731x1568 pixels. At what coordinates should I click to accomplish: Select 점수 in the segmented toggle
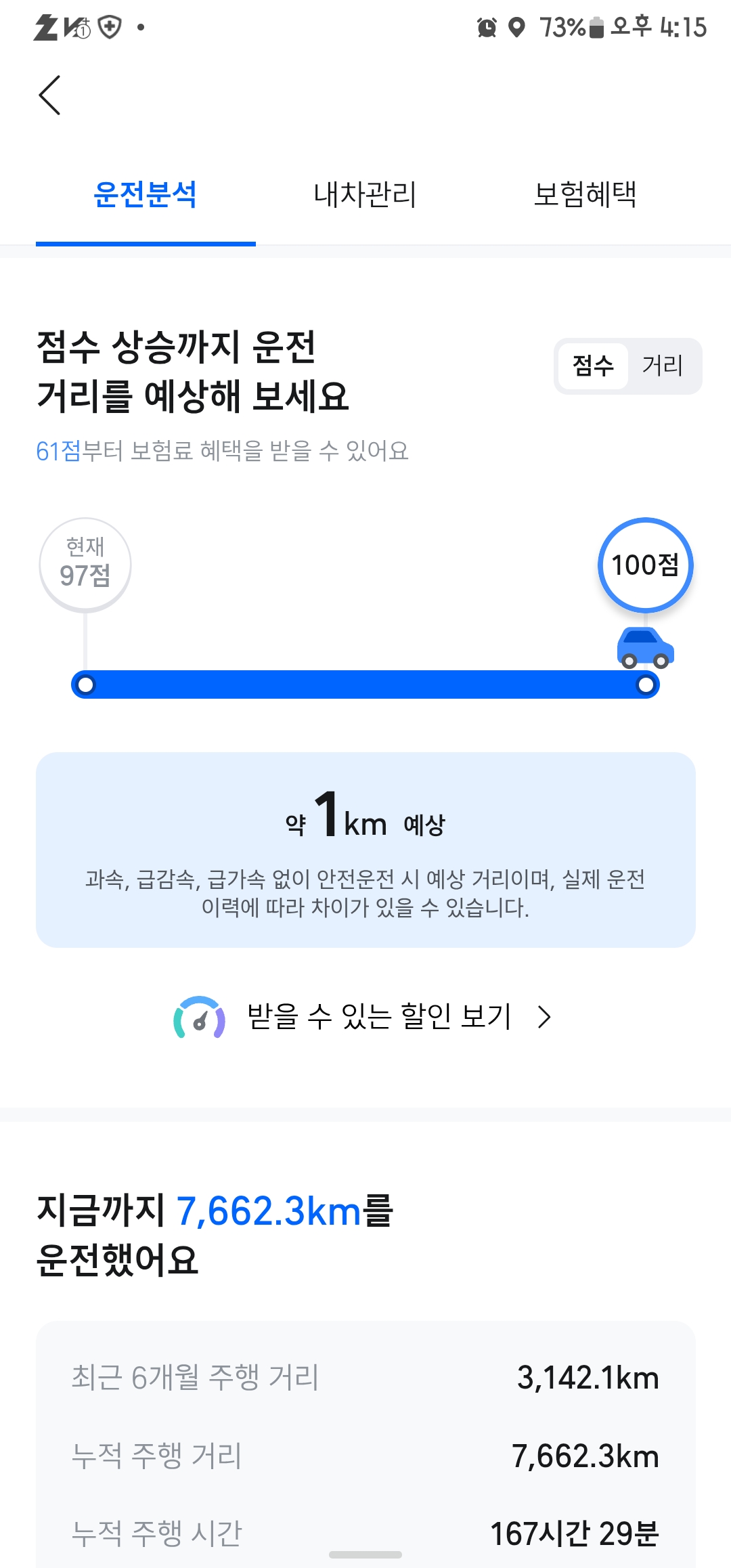point(593,366)
